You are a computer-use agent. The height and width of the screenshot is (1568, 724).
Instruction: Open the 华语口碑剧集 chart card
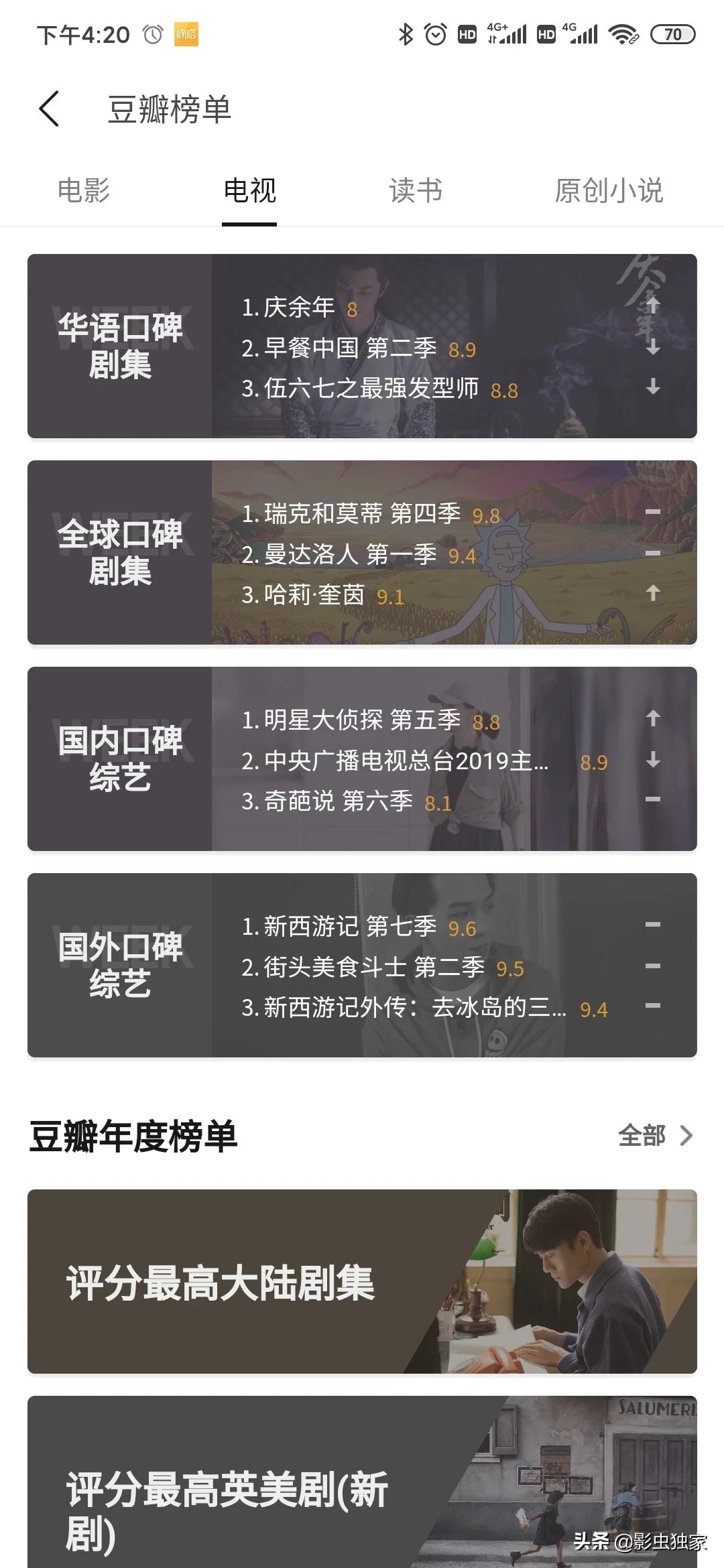(x=362, y=346)
